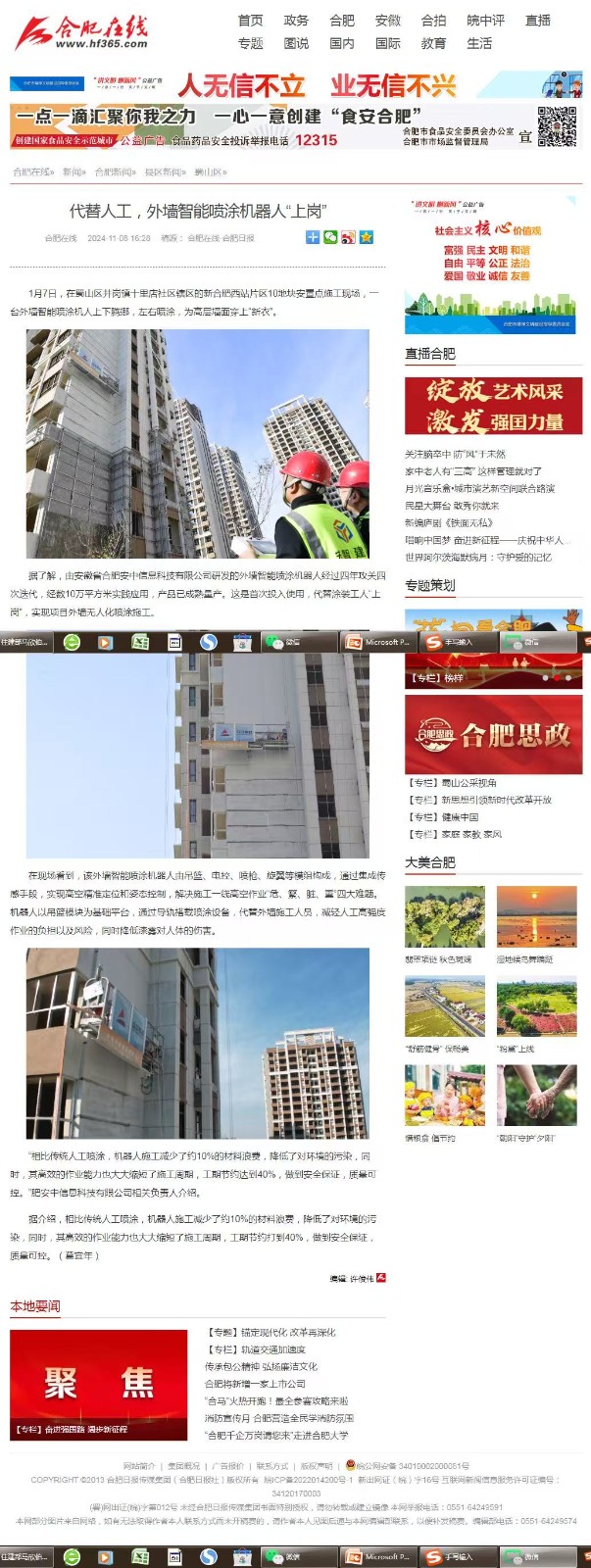Open 新编庐剧《铁面无私》 link
591x1568 pixels.
(449, 523)
